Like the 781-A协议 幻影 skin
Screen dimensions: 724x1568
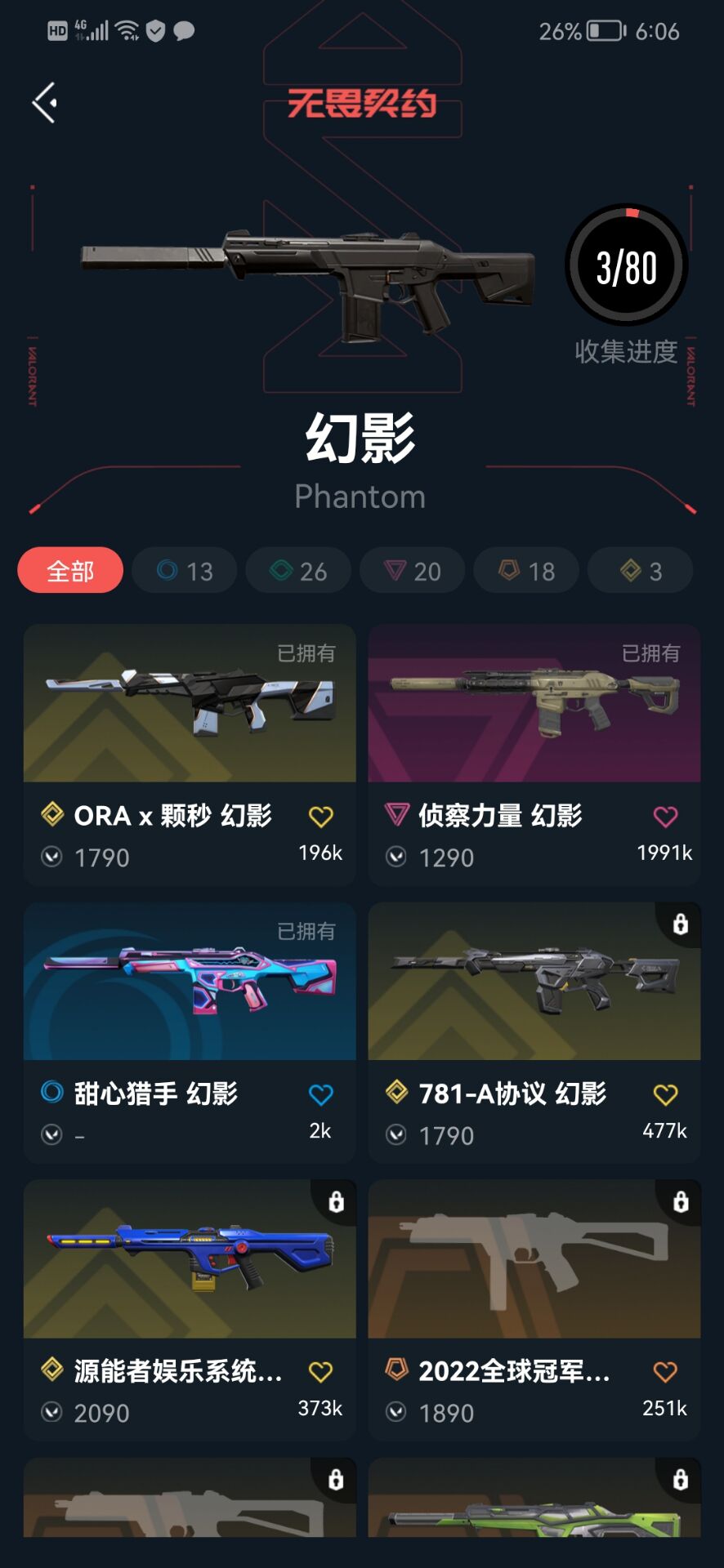click(x=665, y=1094)
